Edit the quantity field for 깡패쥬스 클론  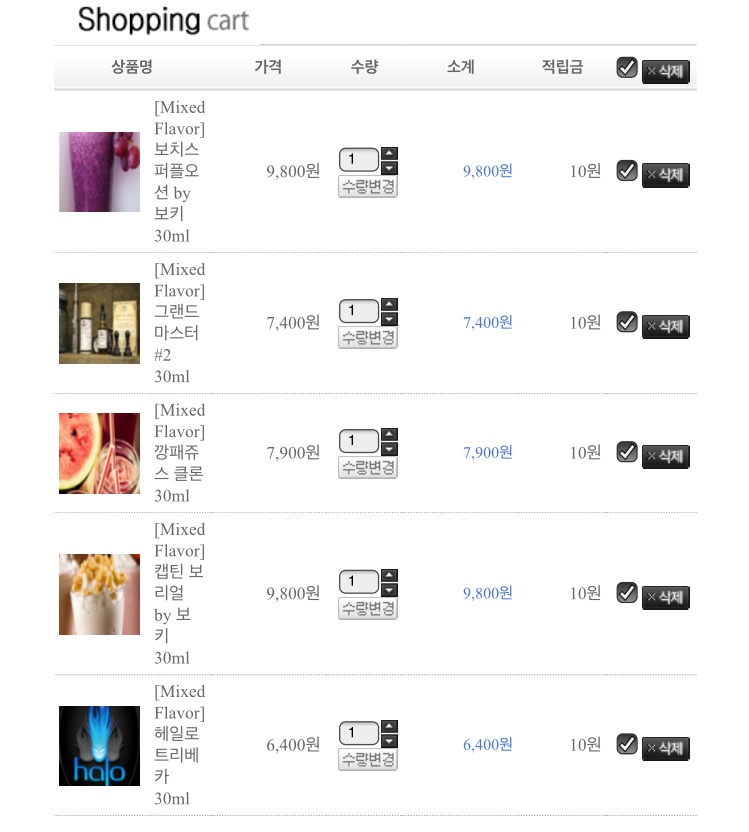point(359,441)
